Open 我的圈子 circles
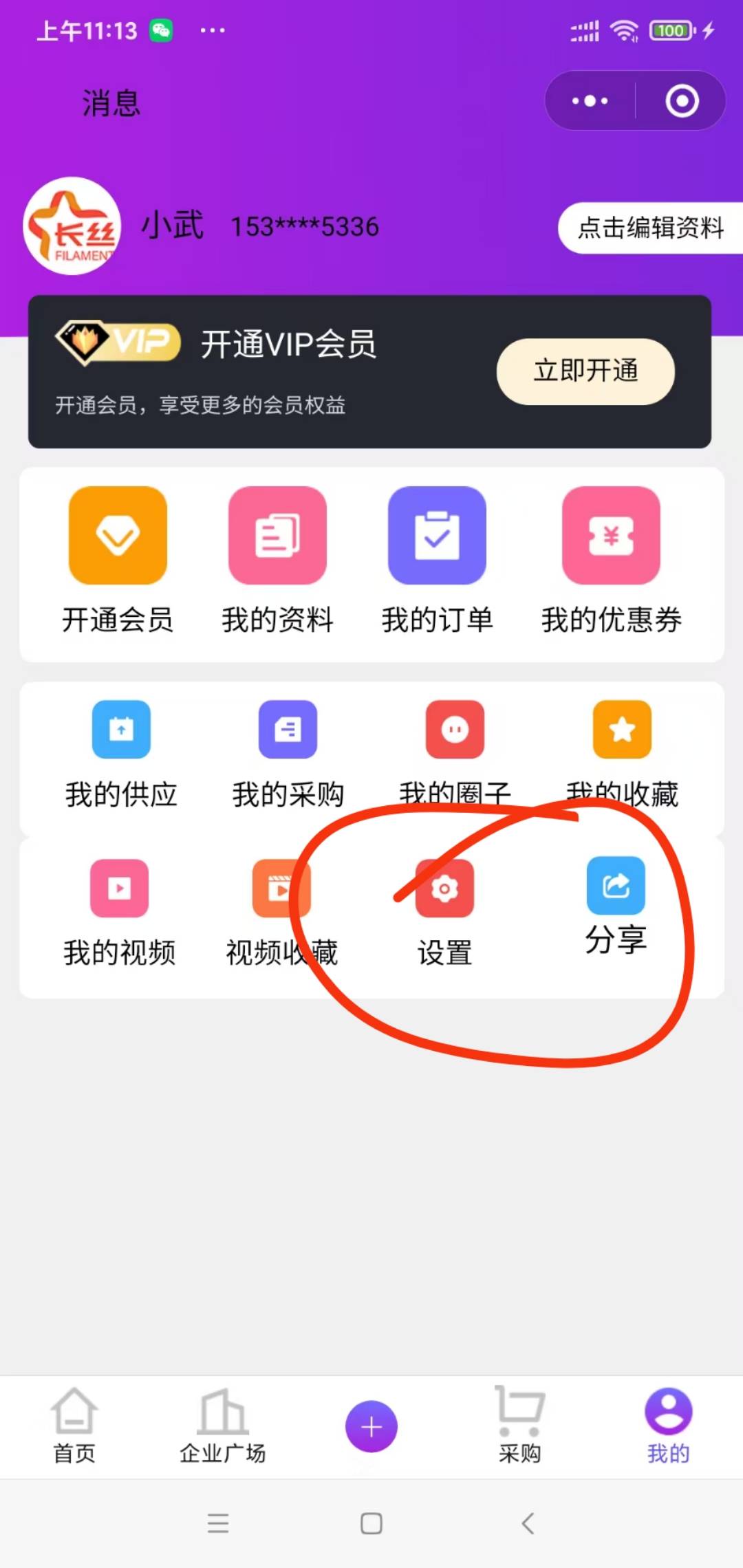This screenshot has width=743, height=1568. [x=455, y=754]
